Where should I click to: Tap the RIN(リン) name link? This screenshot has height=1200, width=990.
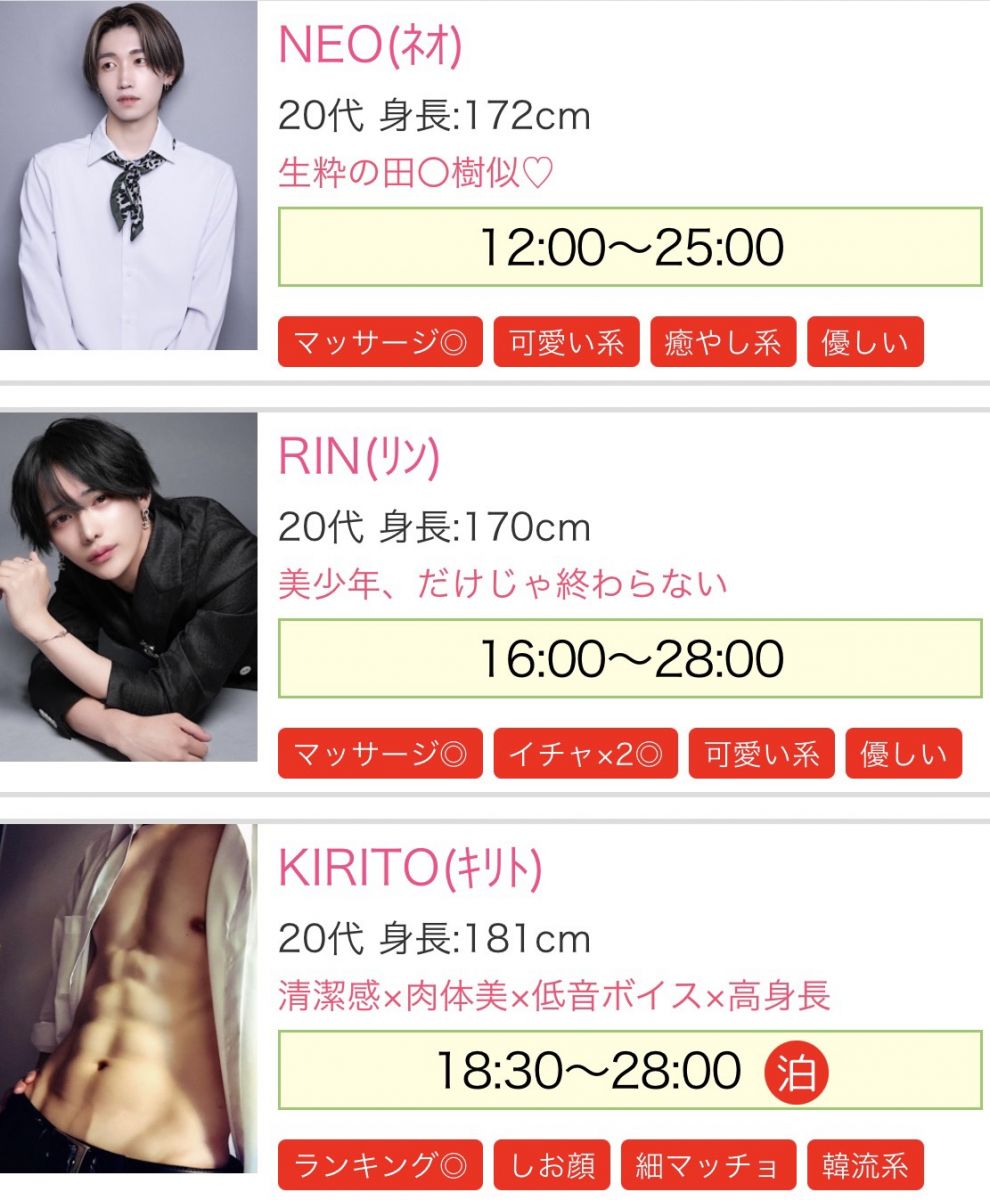[x=358, y=458]
